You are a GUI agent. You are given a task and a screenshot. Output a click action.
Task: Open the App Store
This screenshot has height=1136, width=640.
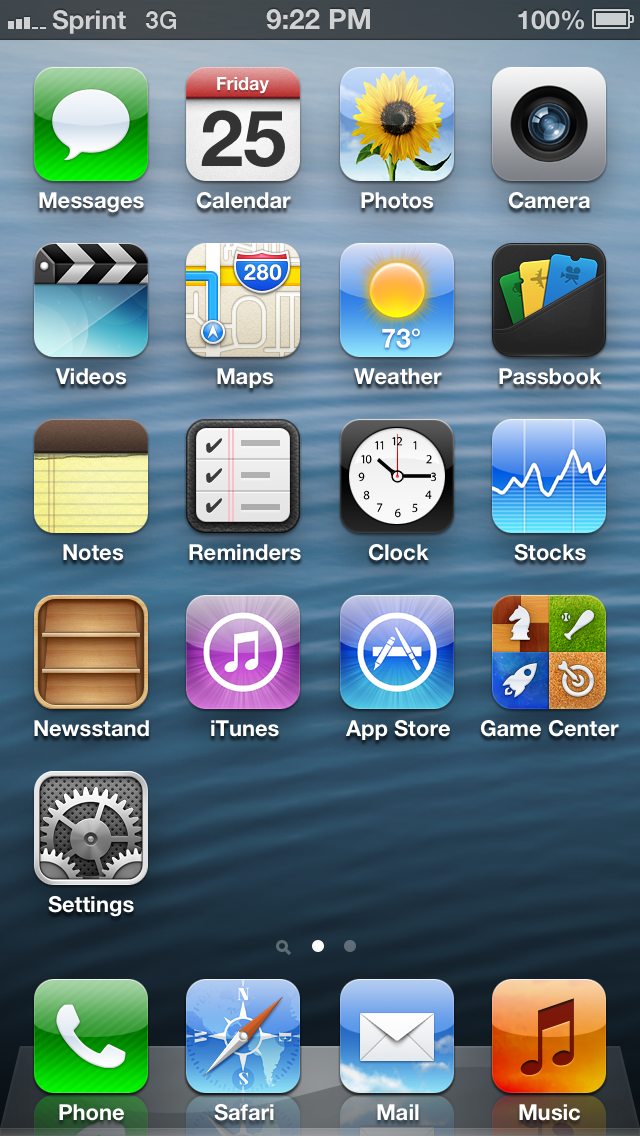[397, 653]
